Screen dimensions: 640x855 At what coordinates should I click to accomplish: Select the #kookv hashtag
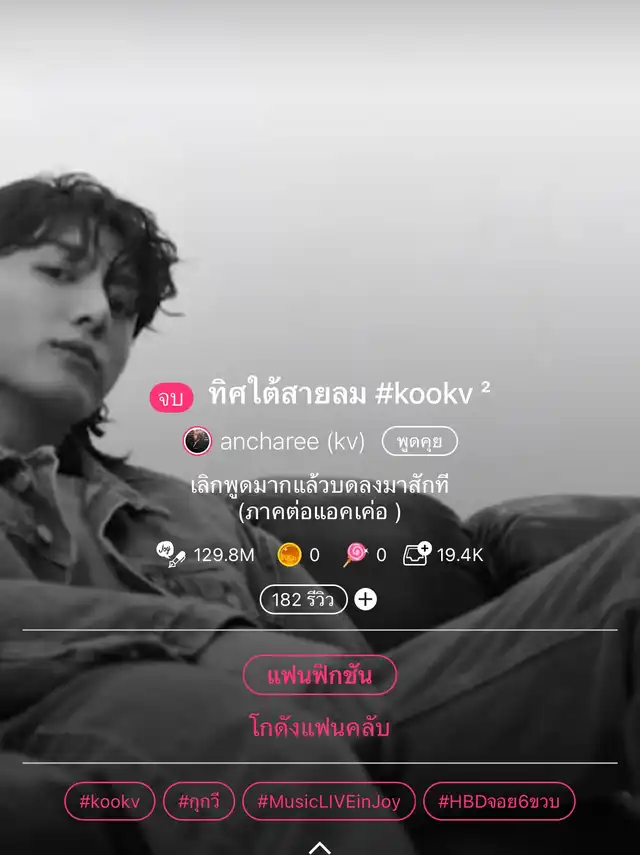coord(110,801)
